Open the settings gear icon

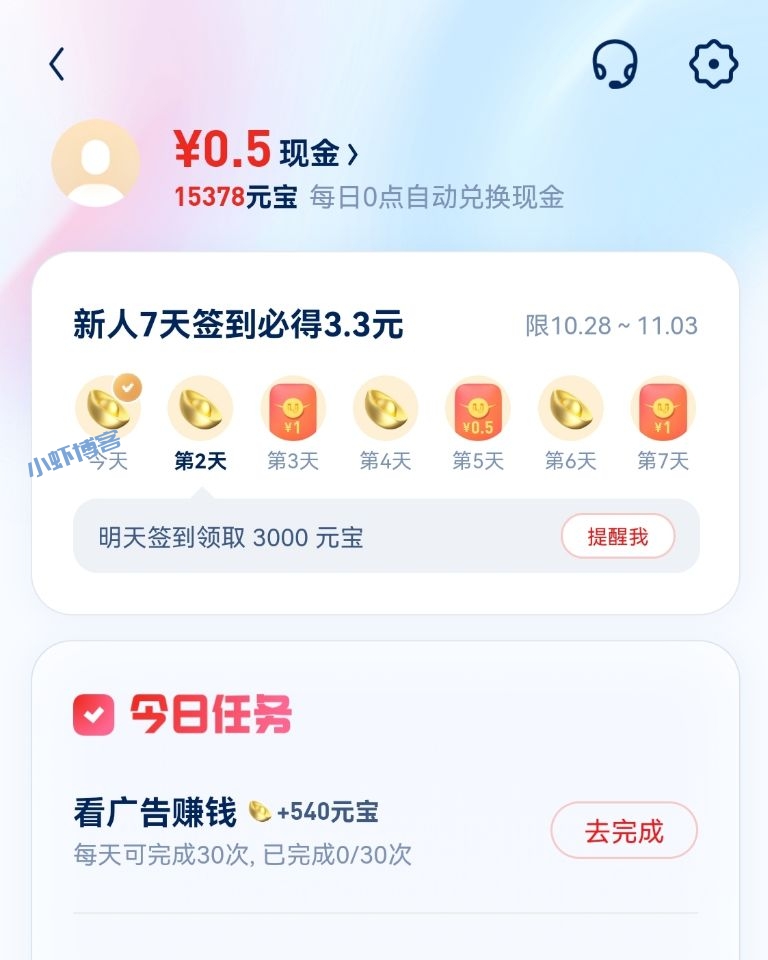(x=711, y=63)
